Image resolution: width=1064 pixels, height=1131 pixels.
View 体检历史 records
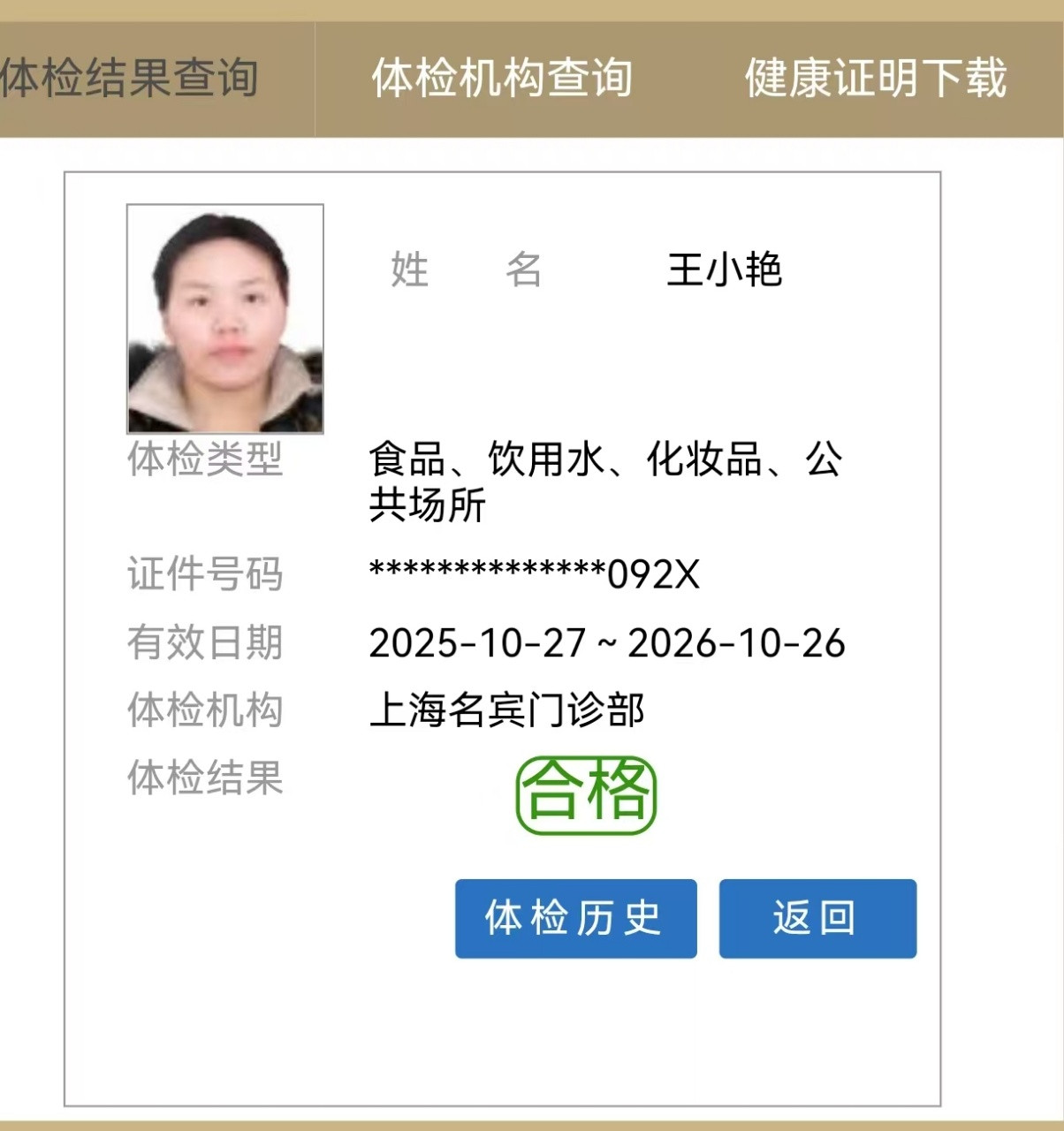click(x=575, y=918)
